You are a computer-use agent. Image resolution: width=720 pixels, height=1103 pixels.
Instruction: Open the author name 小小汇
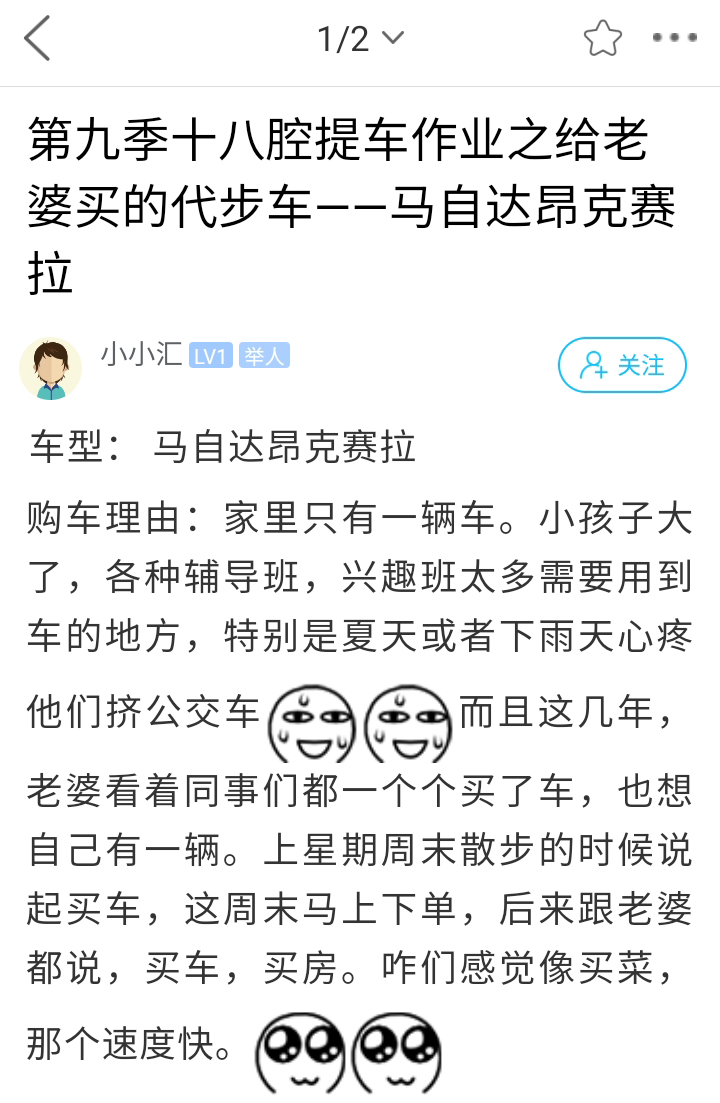pos(140,354)
